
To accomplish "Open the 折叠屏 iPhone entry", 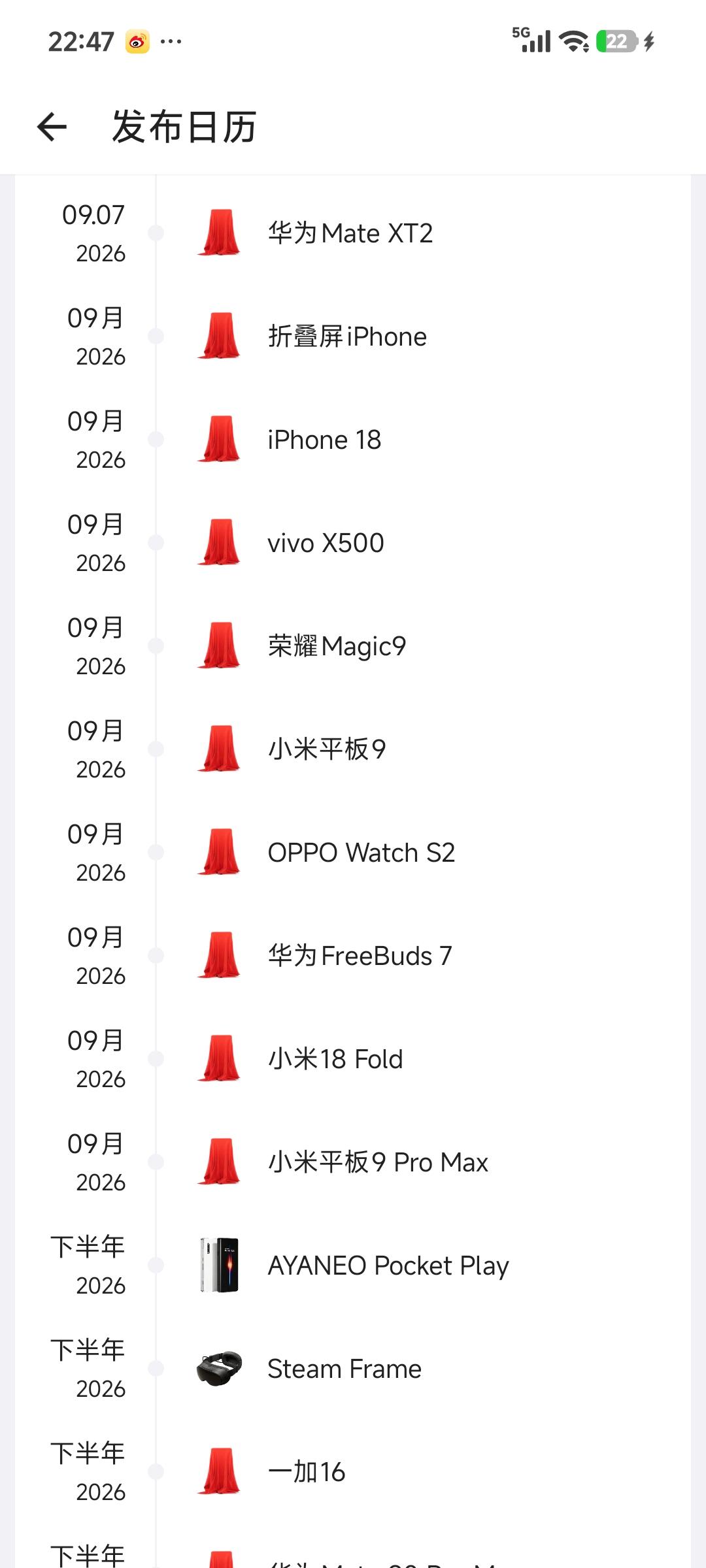I will pos(353,336).
